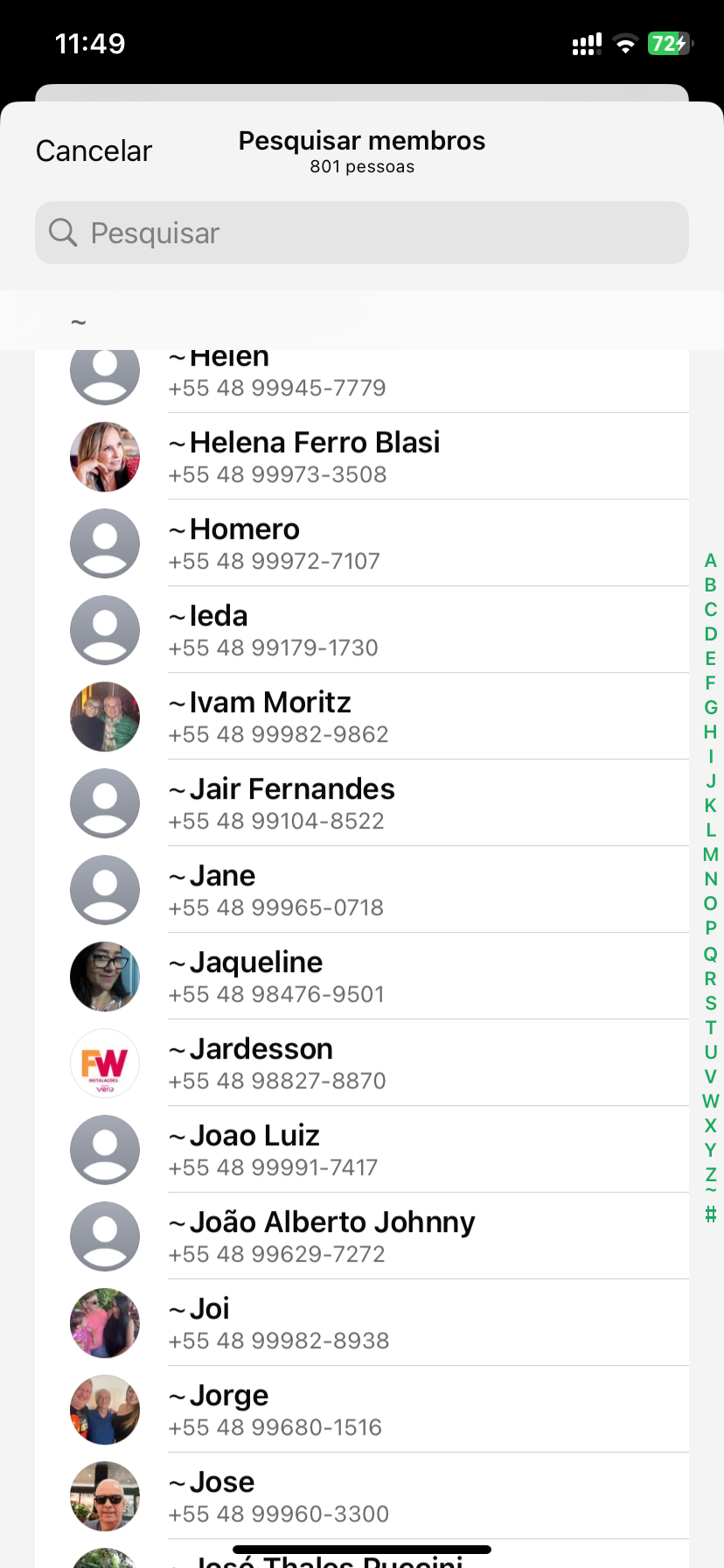Choose Jorge from the members
Screen dimensions: 724x1568
click(362, 1410)
